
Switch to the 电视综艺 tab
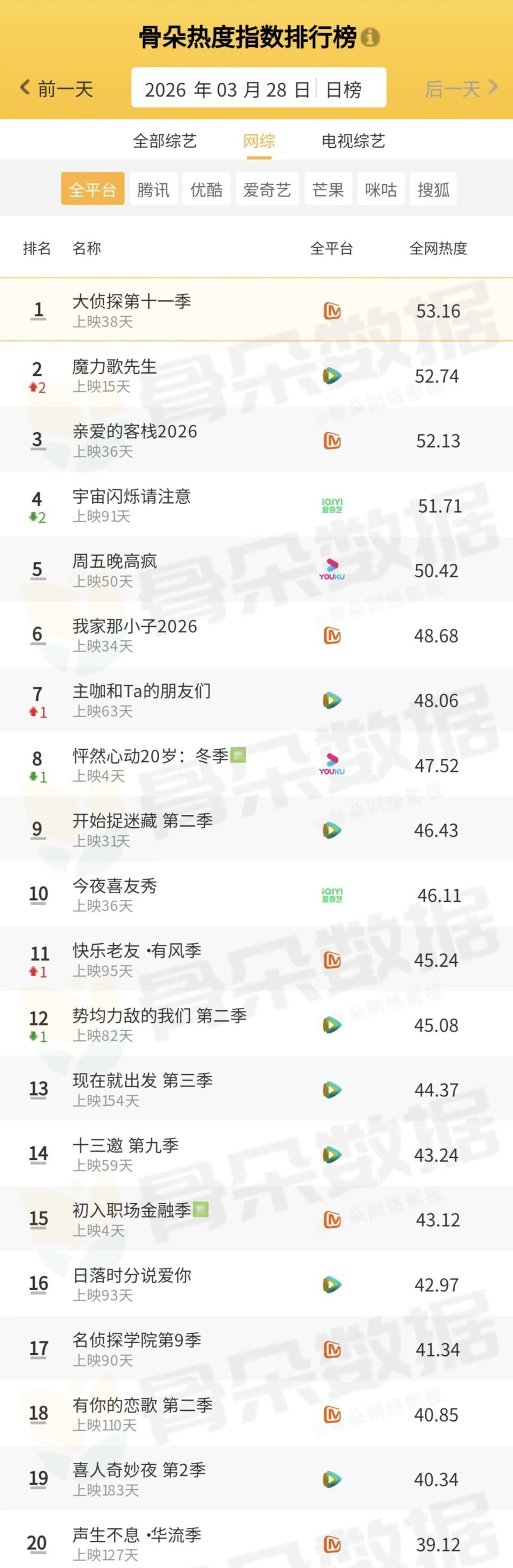[x=353, y=141]
